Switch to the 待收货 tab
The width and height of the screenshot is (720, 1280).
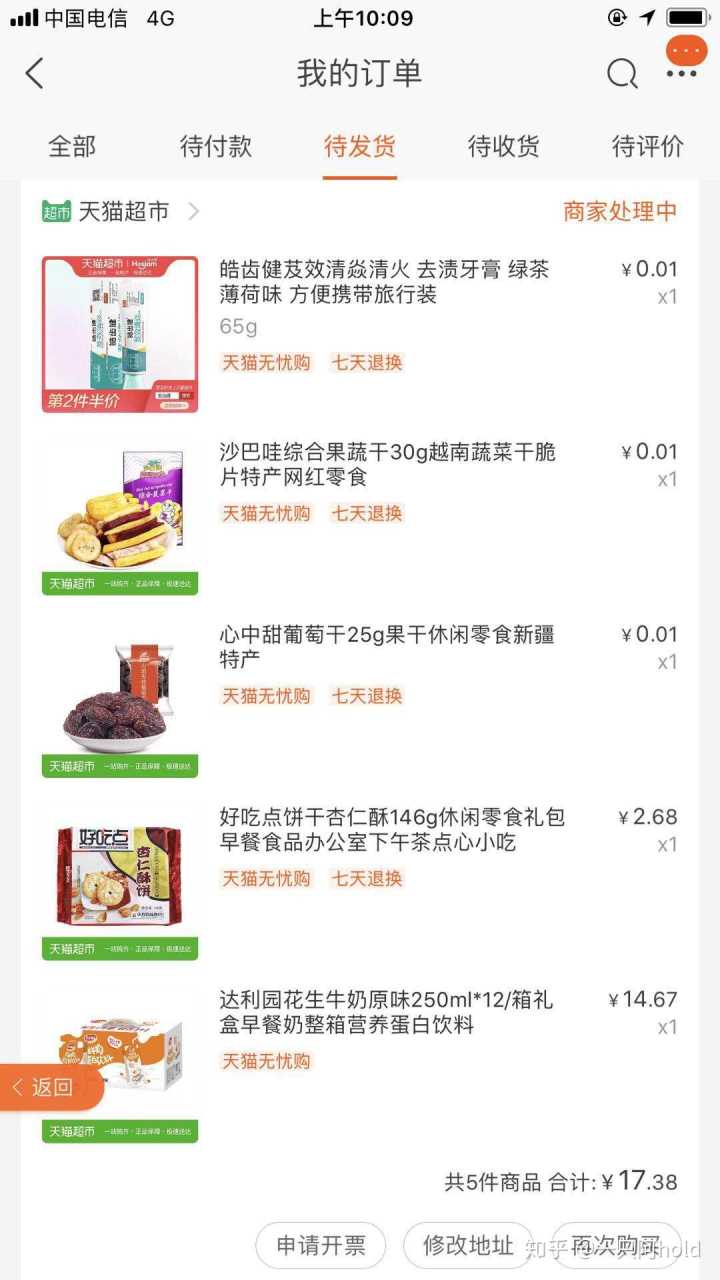click(x=504, y=146)
